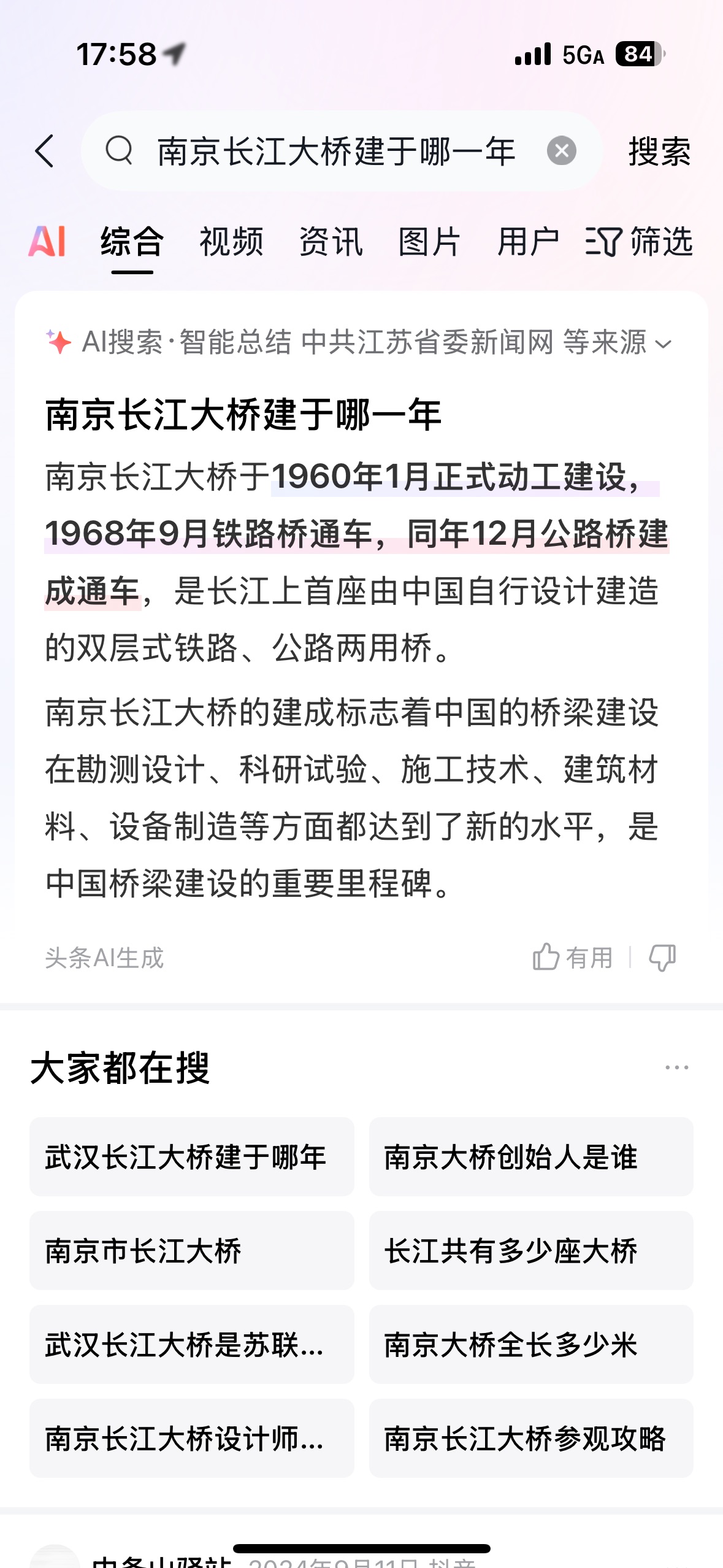Viewport: 723px width, 1568px height.
Task: Switch to the 用户 tab
Action: point(528,241)
